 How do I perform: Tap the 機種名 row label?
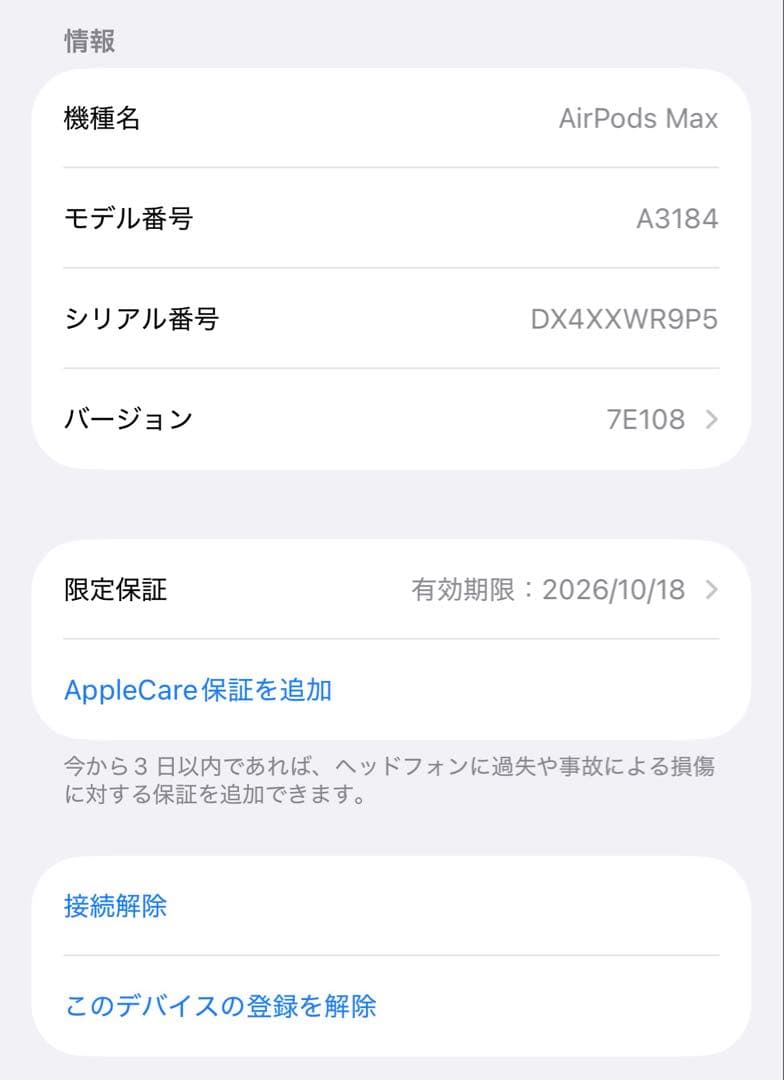click(x=101, y=118)
